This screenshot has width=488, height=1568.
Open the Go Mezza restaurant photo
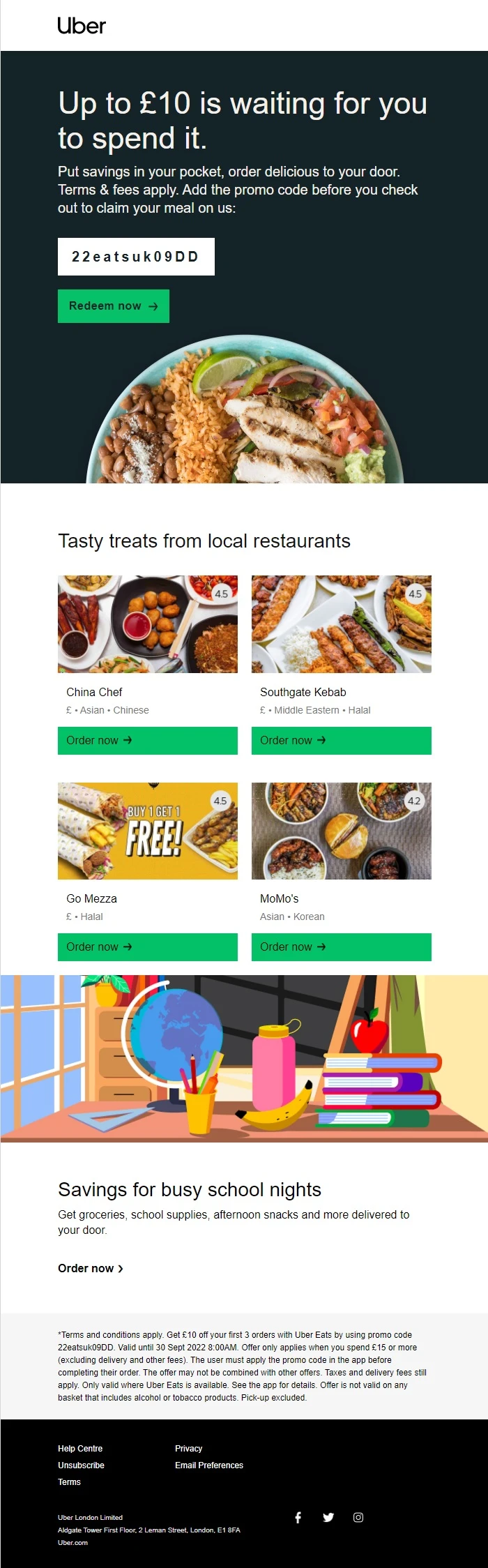[x=147, y=831]
